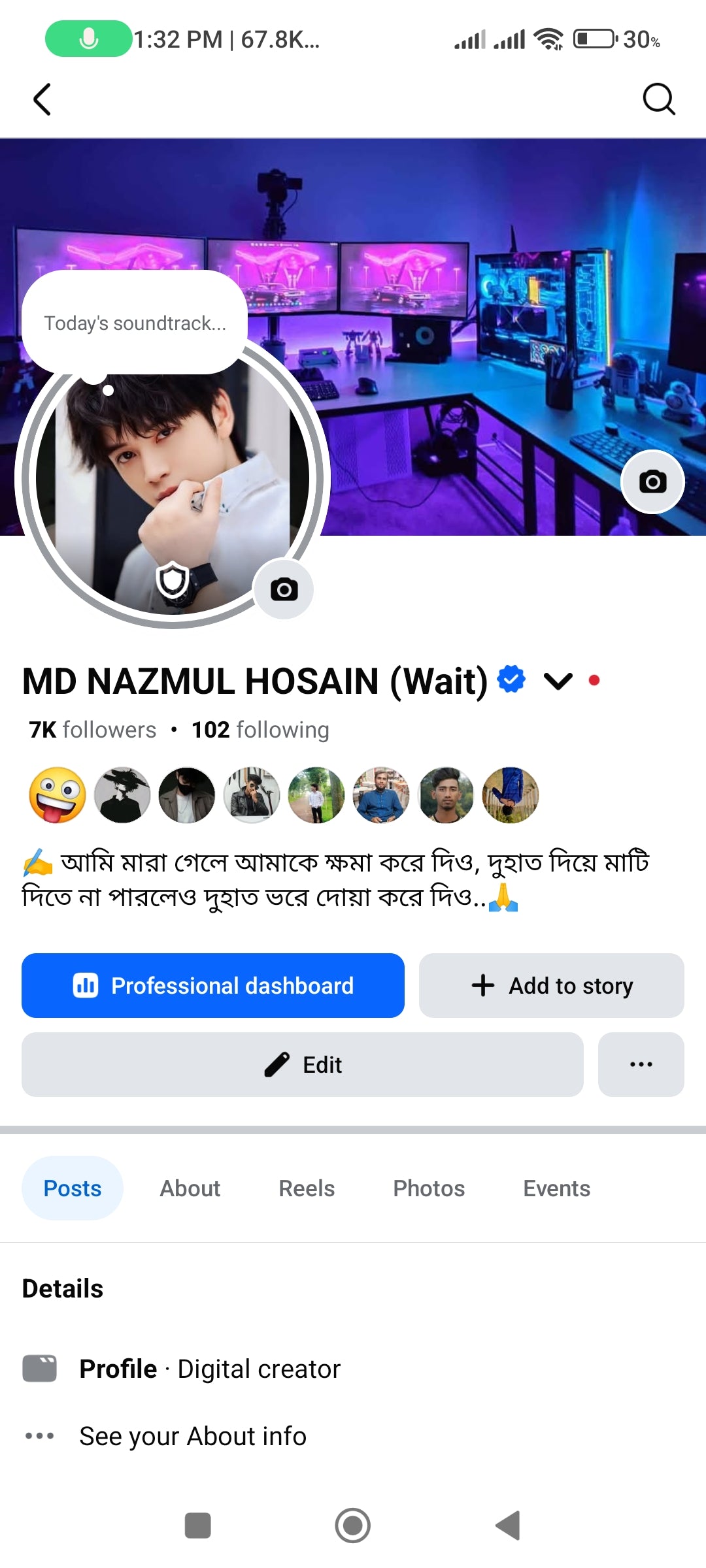Expand the profile switcher chevron beside name
The width and height of the screenshot is (706, 1568).
pos(558,681)
